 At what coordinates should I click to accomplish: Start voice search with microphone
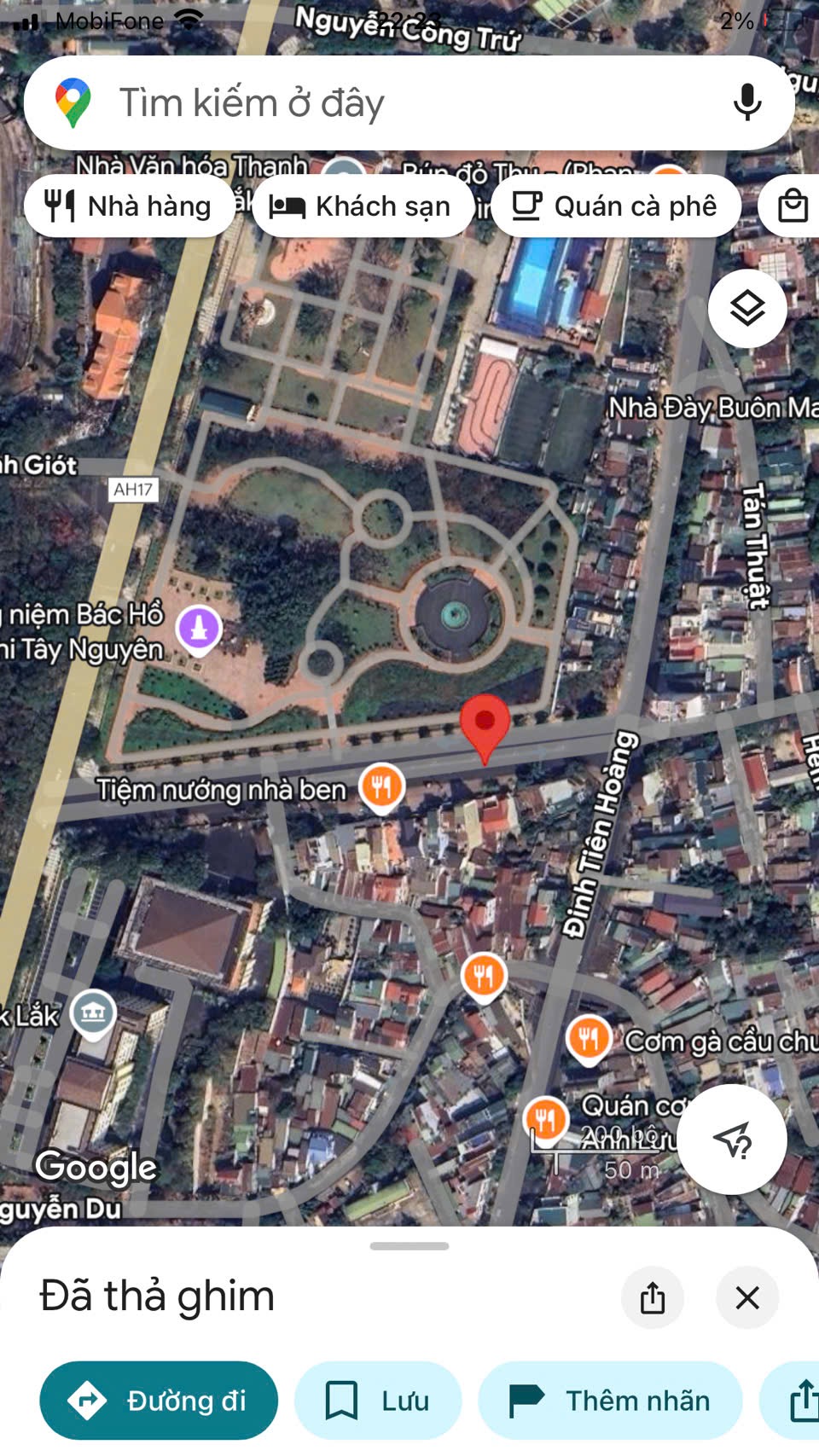tap(746, 103)
